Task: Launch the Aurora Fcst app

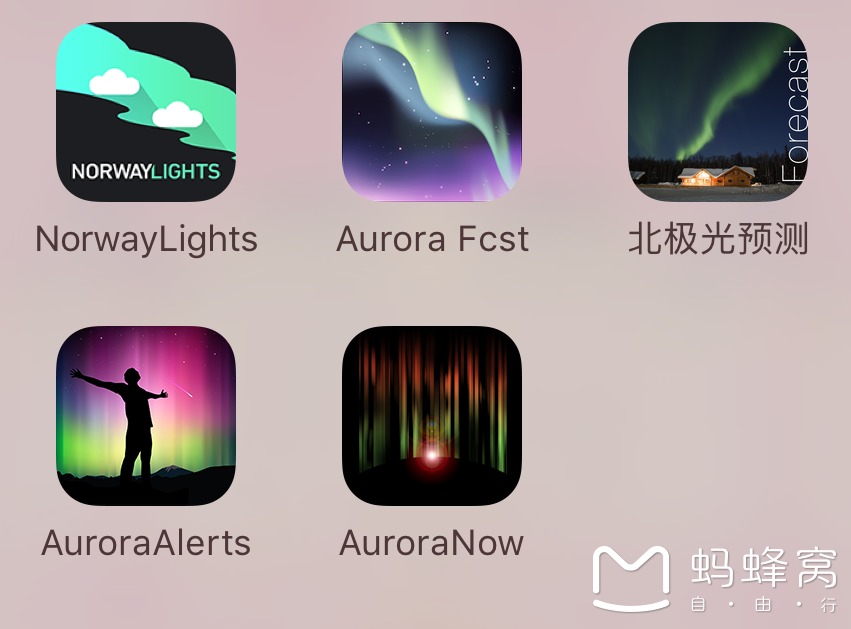Action: coord(432,112)
